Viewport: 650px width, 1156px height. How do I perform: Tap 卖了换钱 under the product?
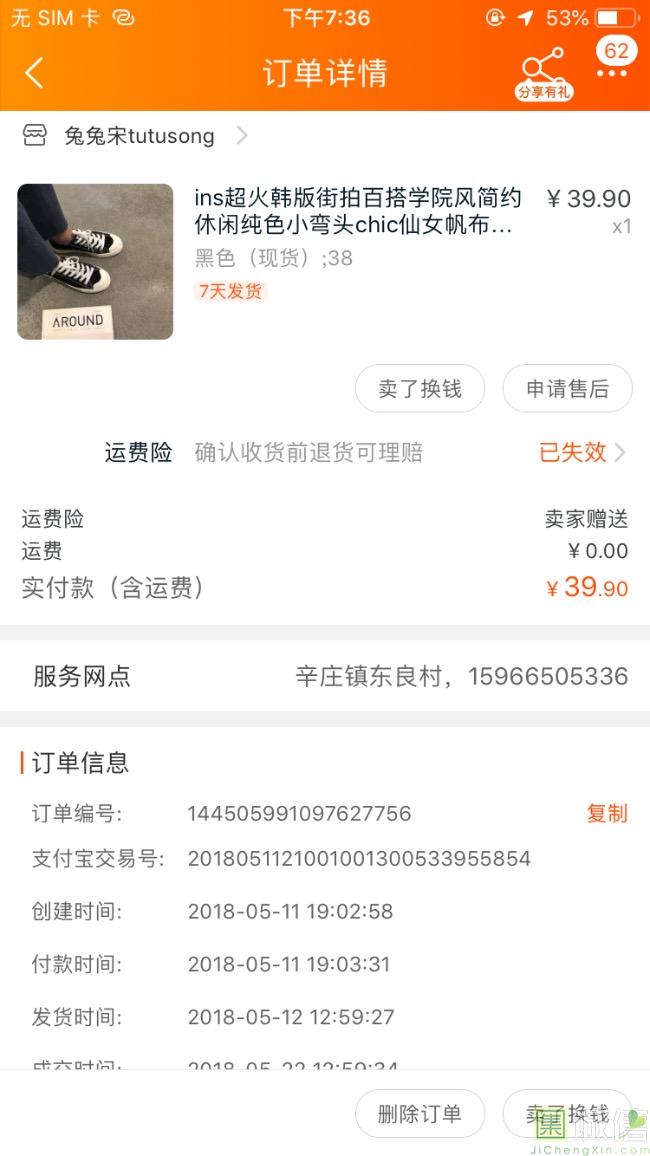click(x=420, y=389)
